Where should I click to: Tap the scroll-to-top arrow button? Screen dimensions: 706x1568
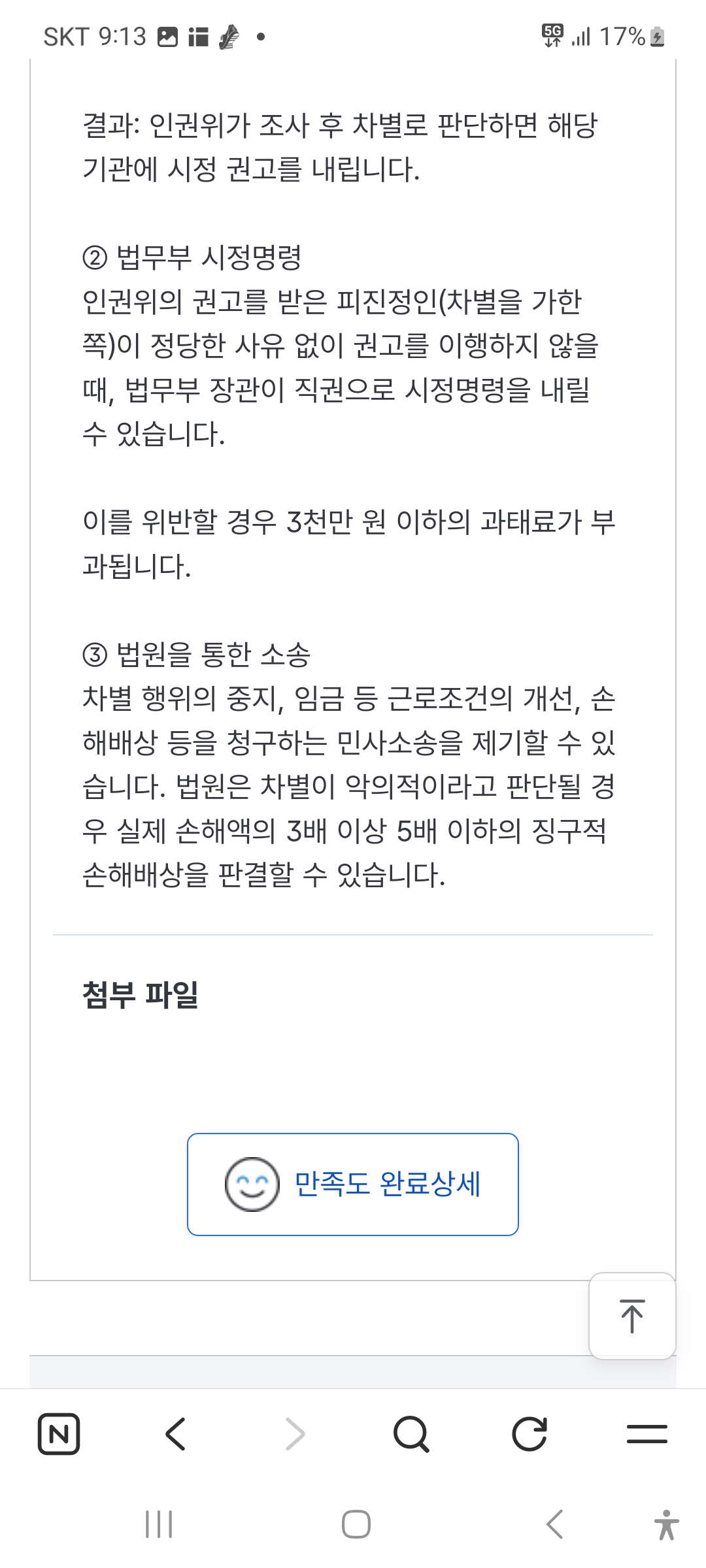point(632,1316)
